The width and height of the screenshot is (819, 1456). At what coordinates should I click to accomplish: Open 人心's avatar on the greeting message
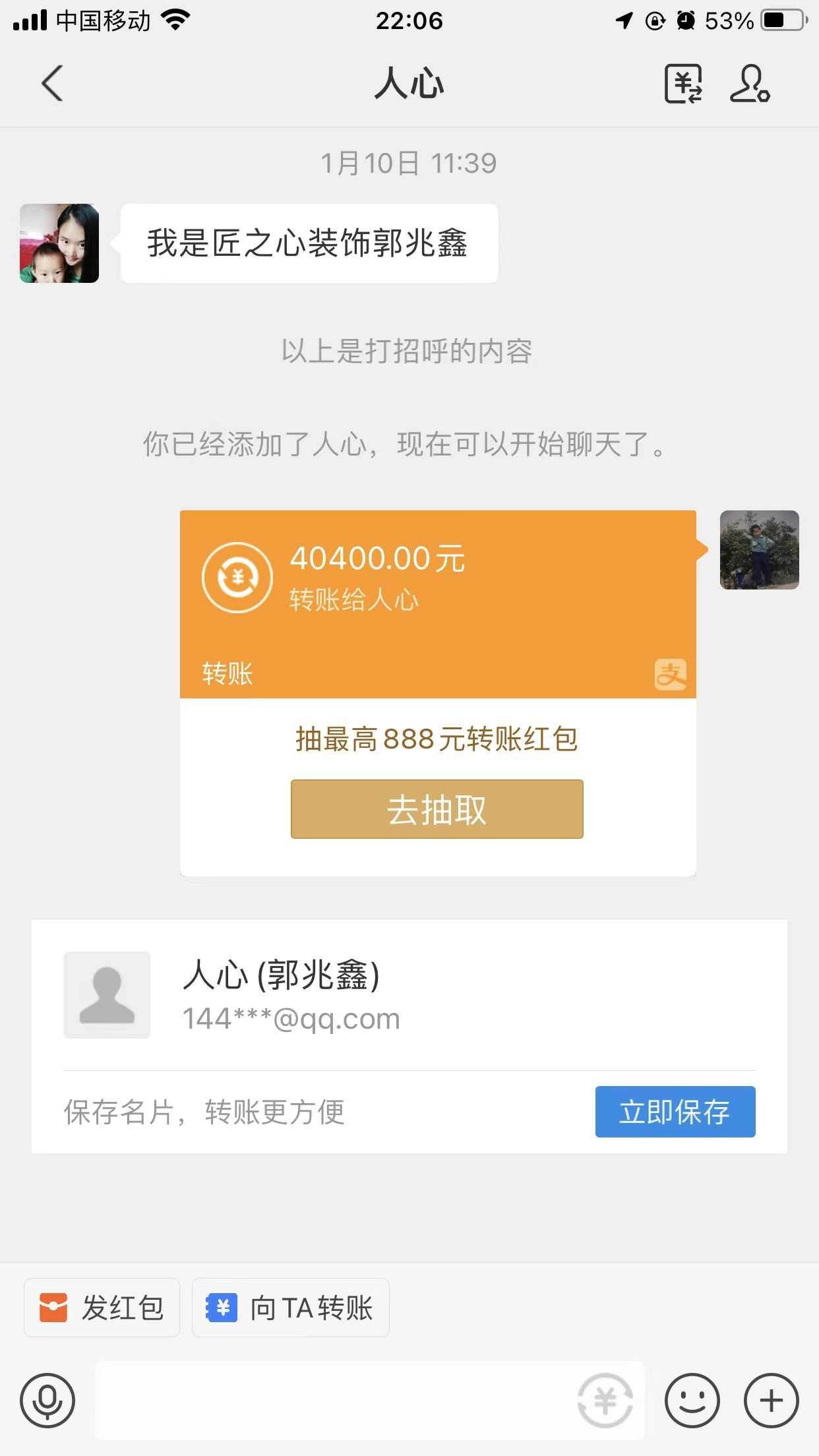point(59,243)
